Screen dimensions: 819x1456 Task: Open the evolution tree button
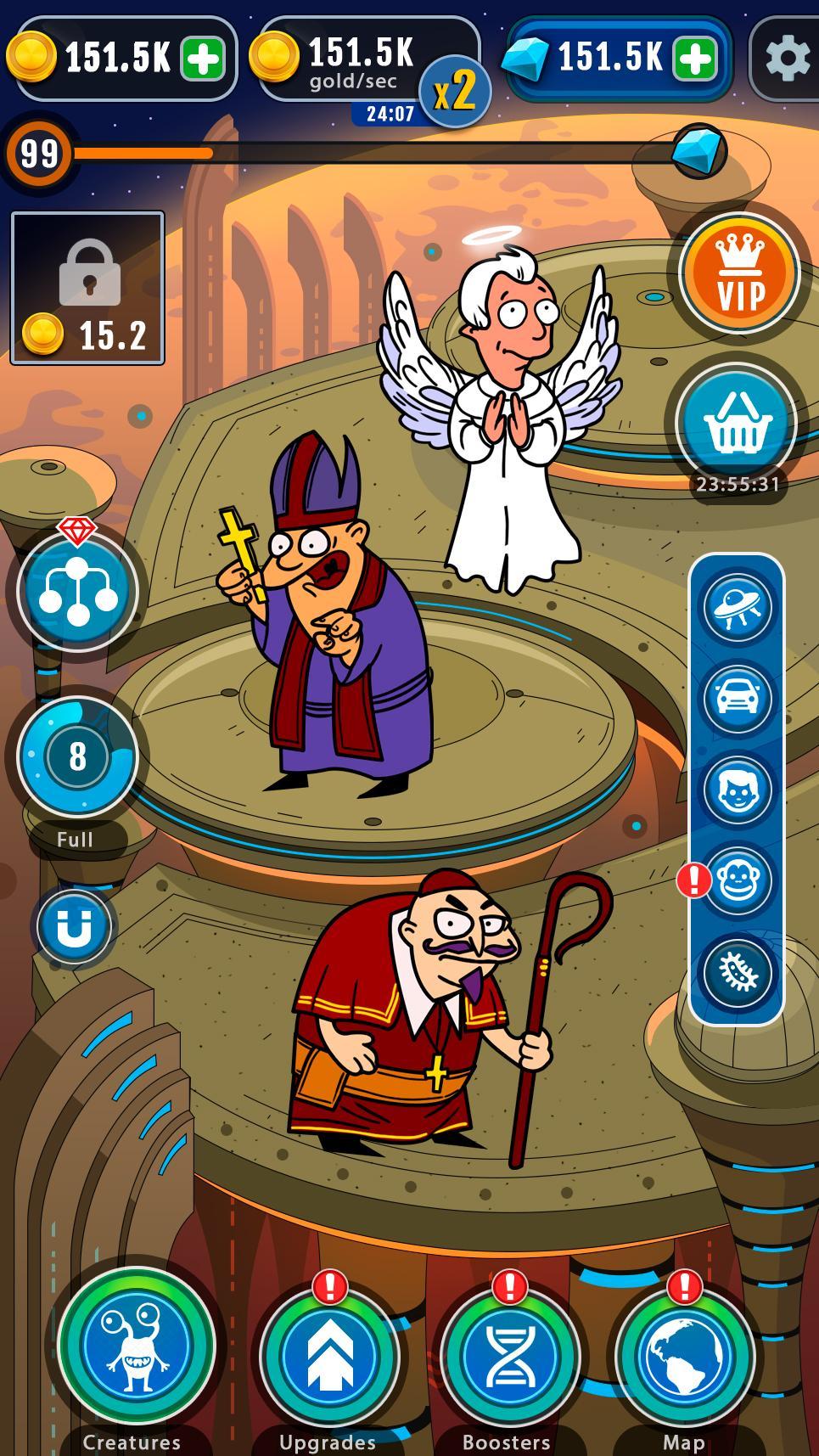pyautogui.click(x=77, y=590)
